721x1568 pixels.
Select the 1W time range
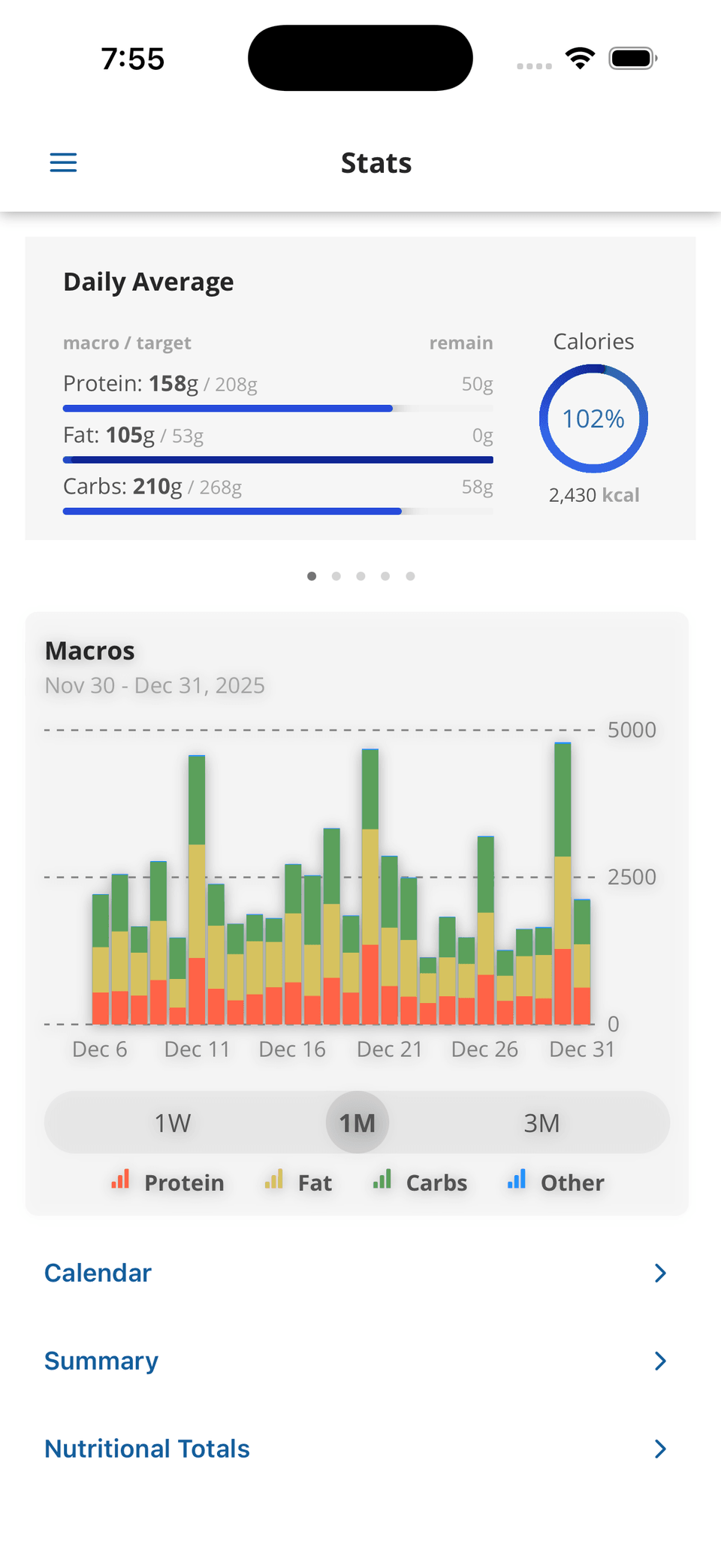click(x=173, y=1122)
